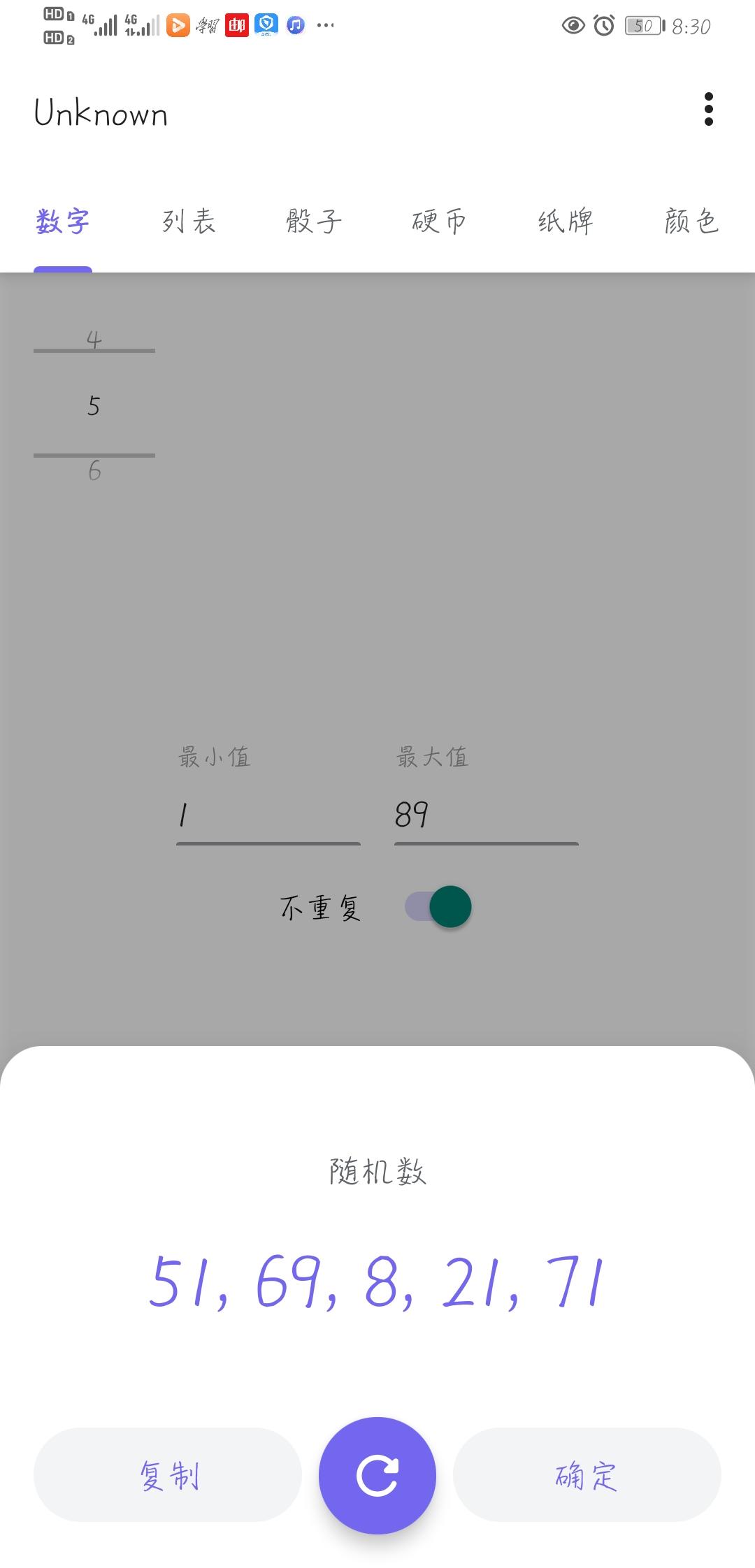This screenshot has height=1568, width=755.
Task: Click the 最小值 minimum value field
Action: (268, 818)
